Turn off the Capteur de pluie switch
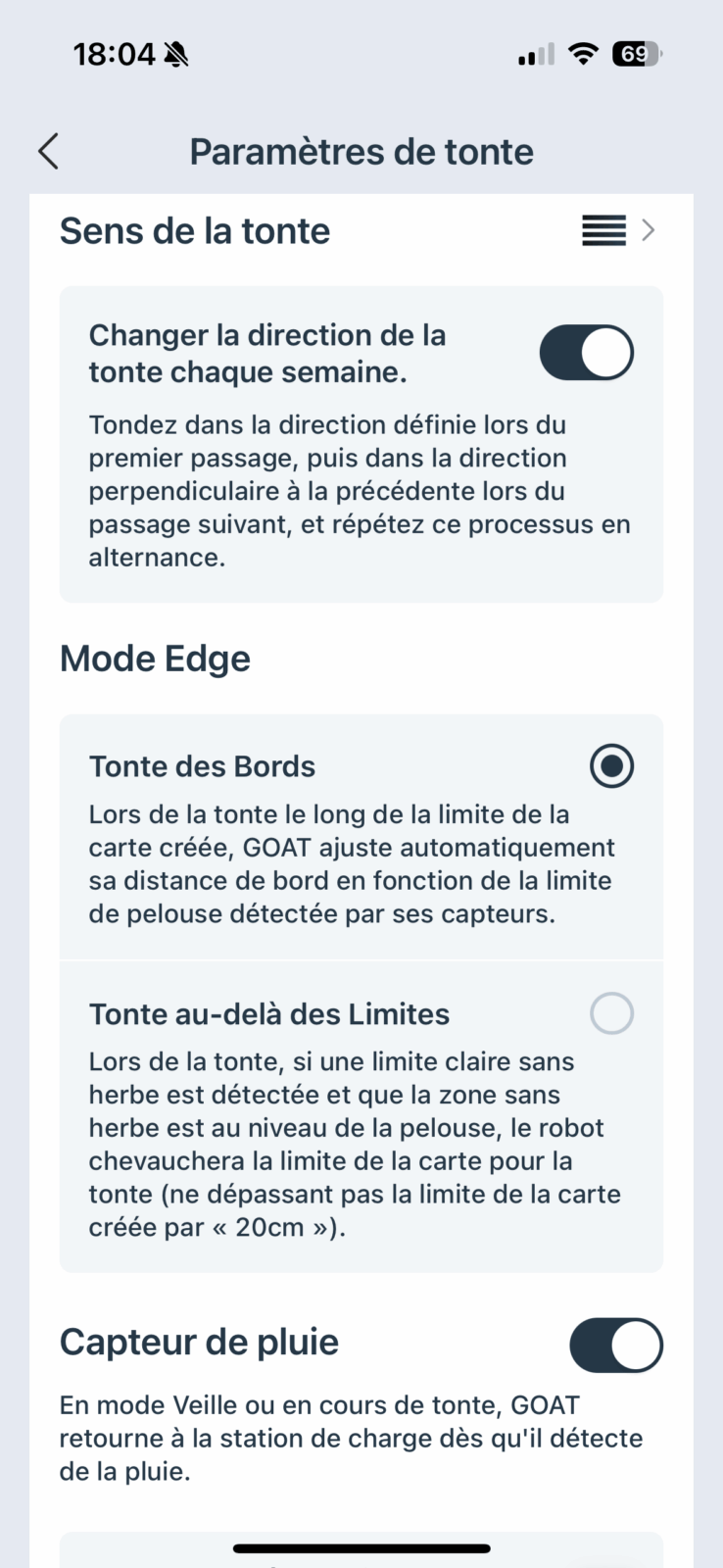Screen dimensions: 723x1568 [616, 1345]
